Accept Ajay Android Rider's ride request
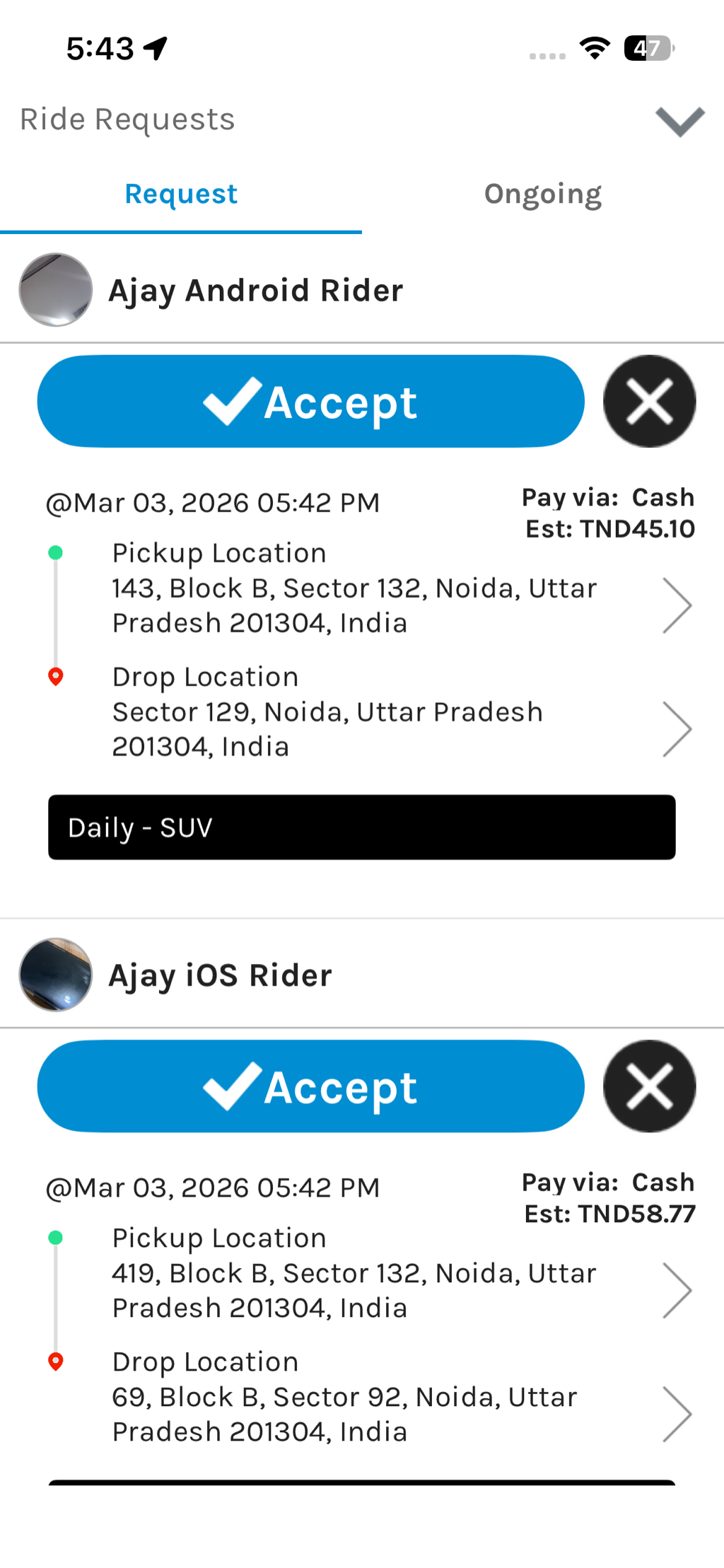This screenshot has height=1568, width=724. (310, 402)
